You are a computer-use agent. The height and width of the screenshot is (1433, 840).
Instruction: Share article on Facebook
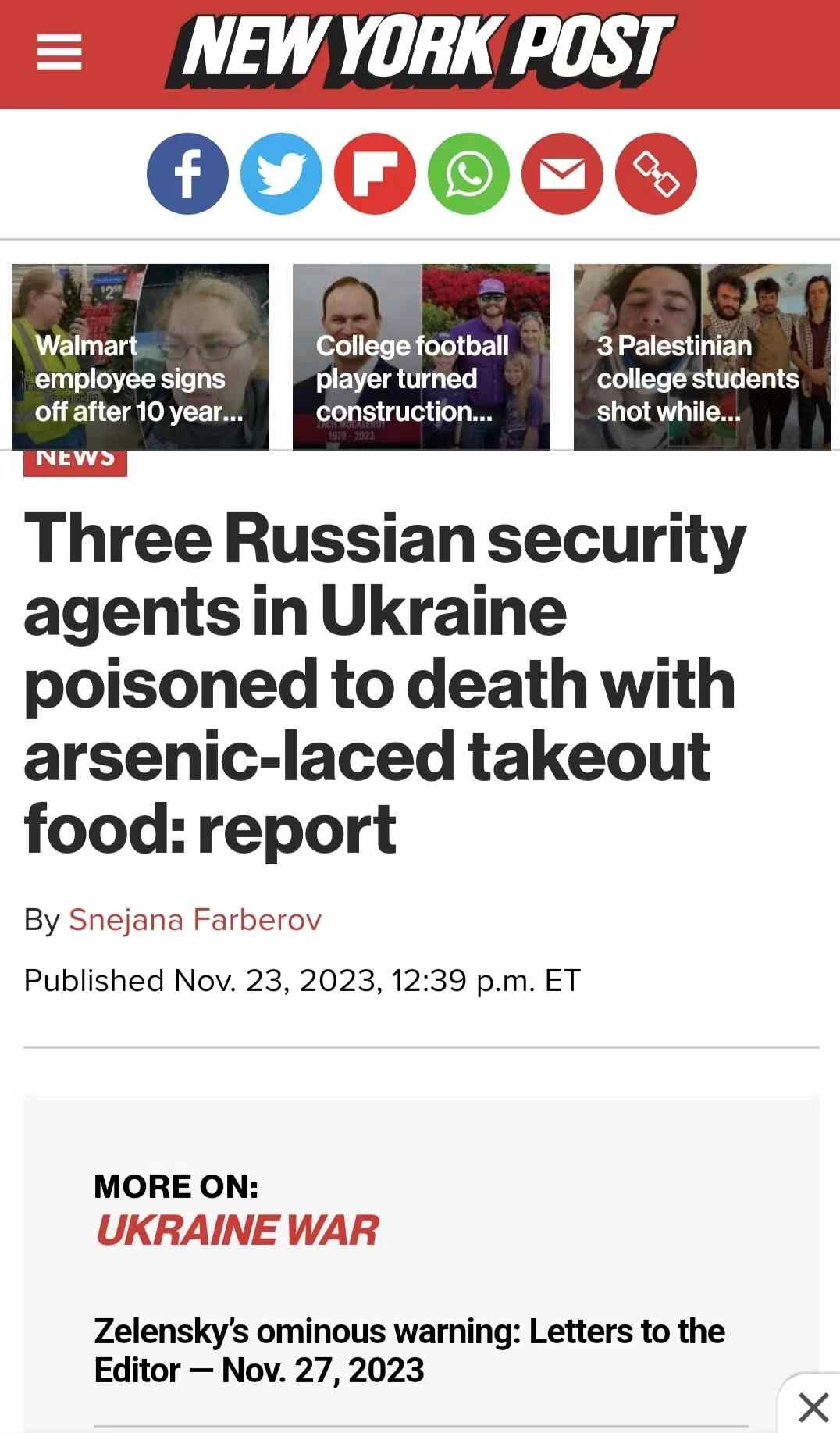coord(187,173)
